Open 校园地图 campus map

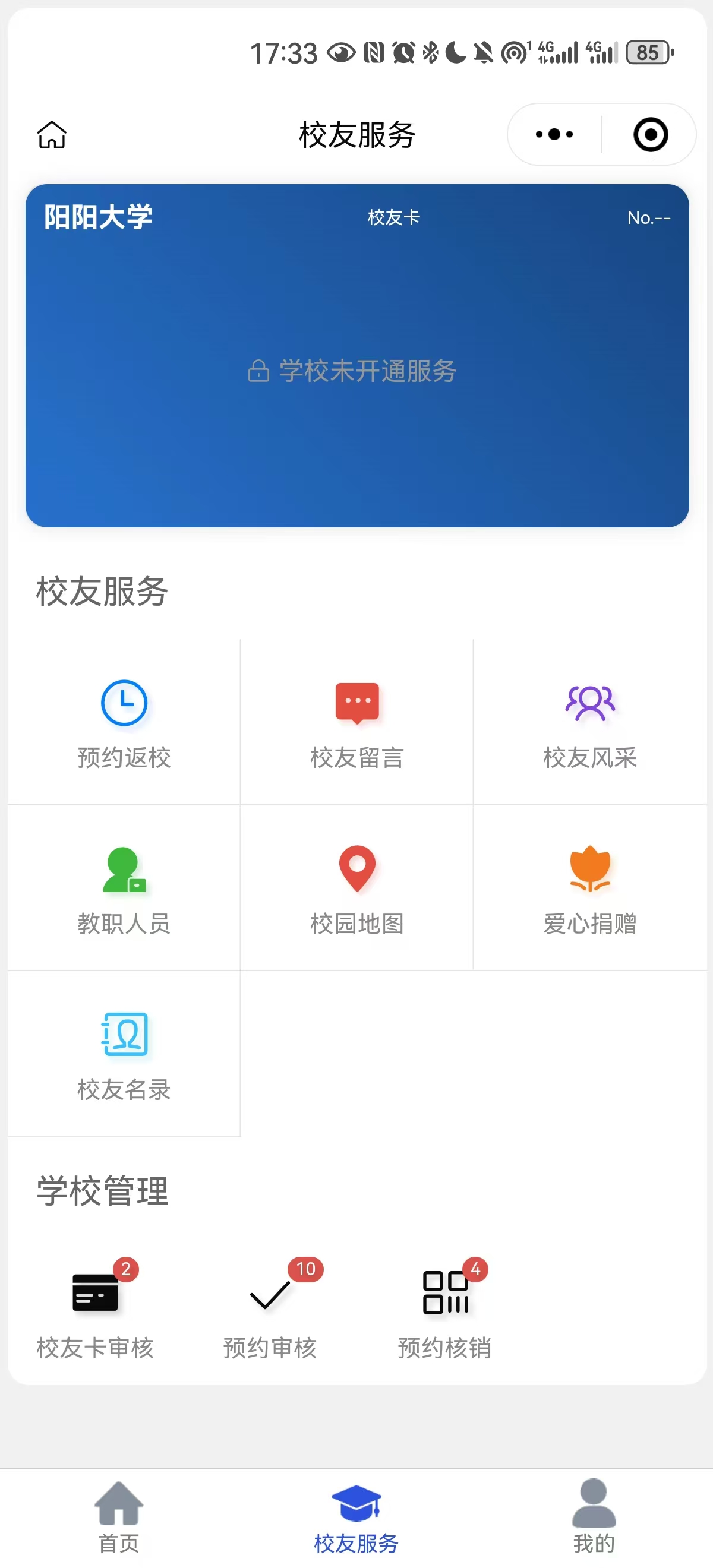357,889
